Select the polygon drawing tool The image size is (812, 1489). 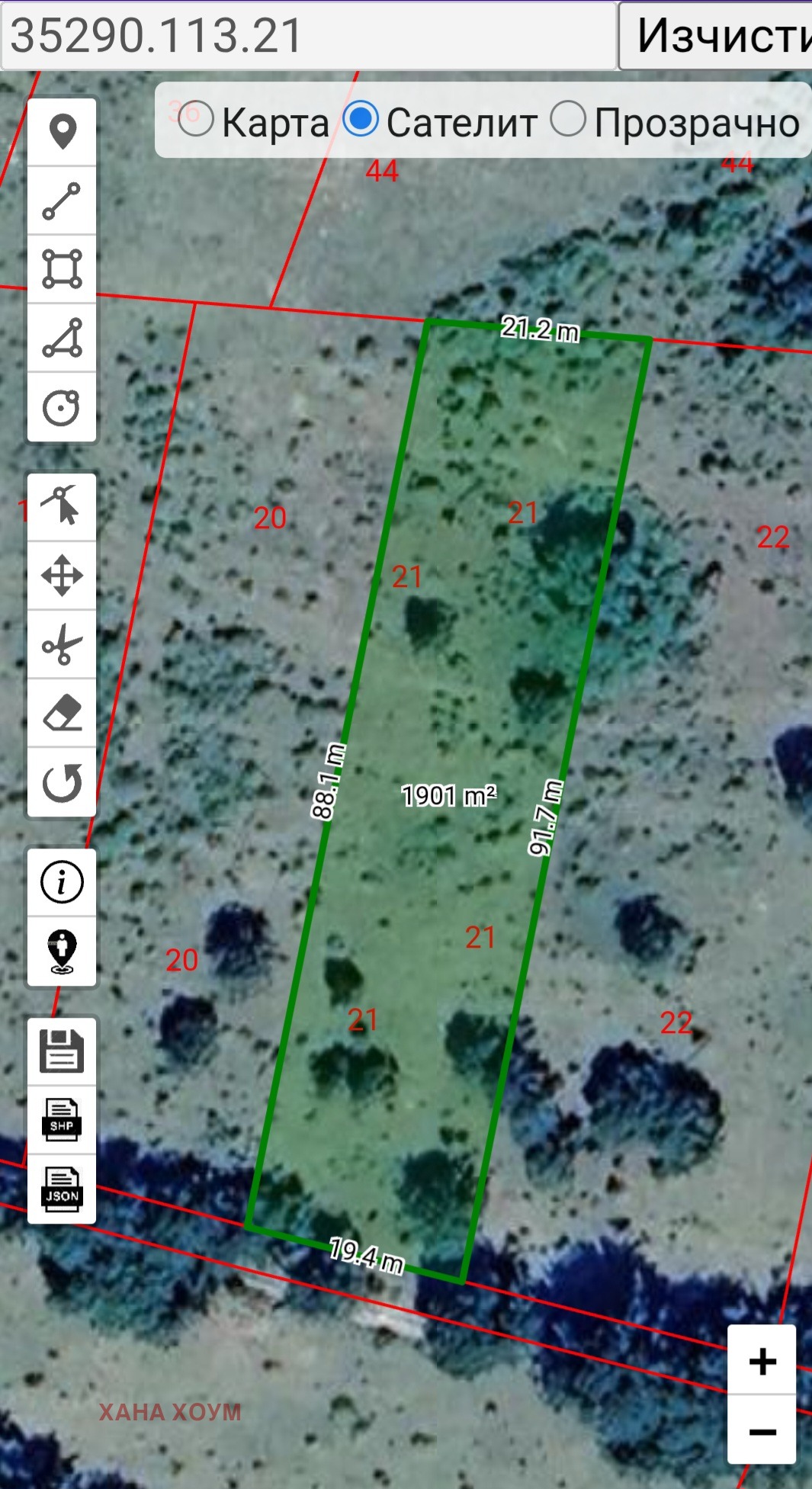tap(62, 338)
